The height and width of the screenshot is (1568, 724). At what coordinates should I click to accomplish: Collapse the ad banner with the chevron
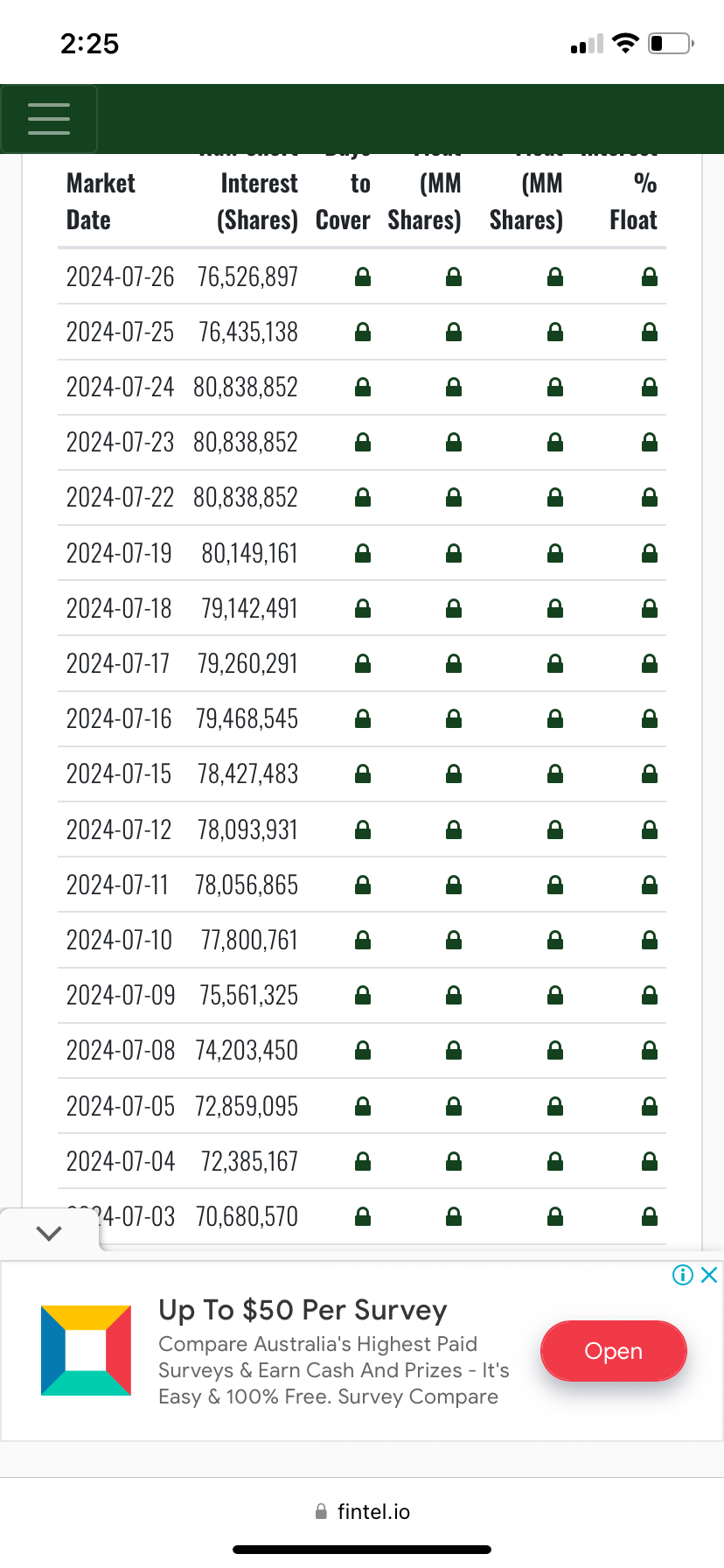[x=49, y=1233]
